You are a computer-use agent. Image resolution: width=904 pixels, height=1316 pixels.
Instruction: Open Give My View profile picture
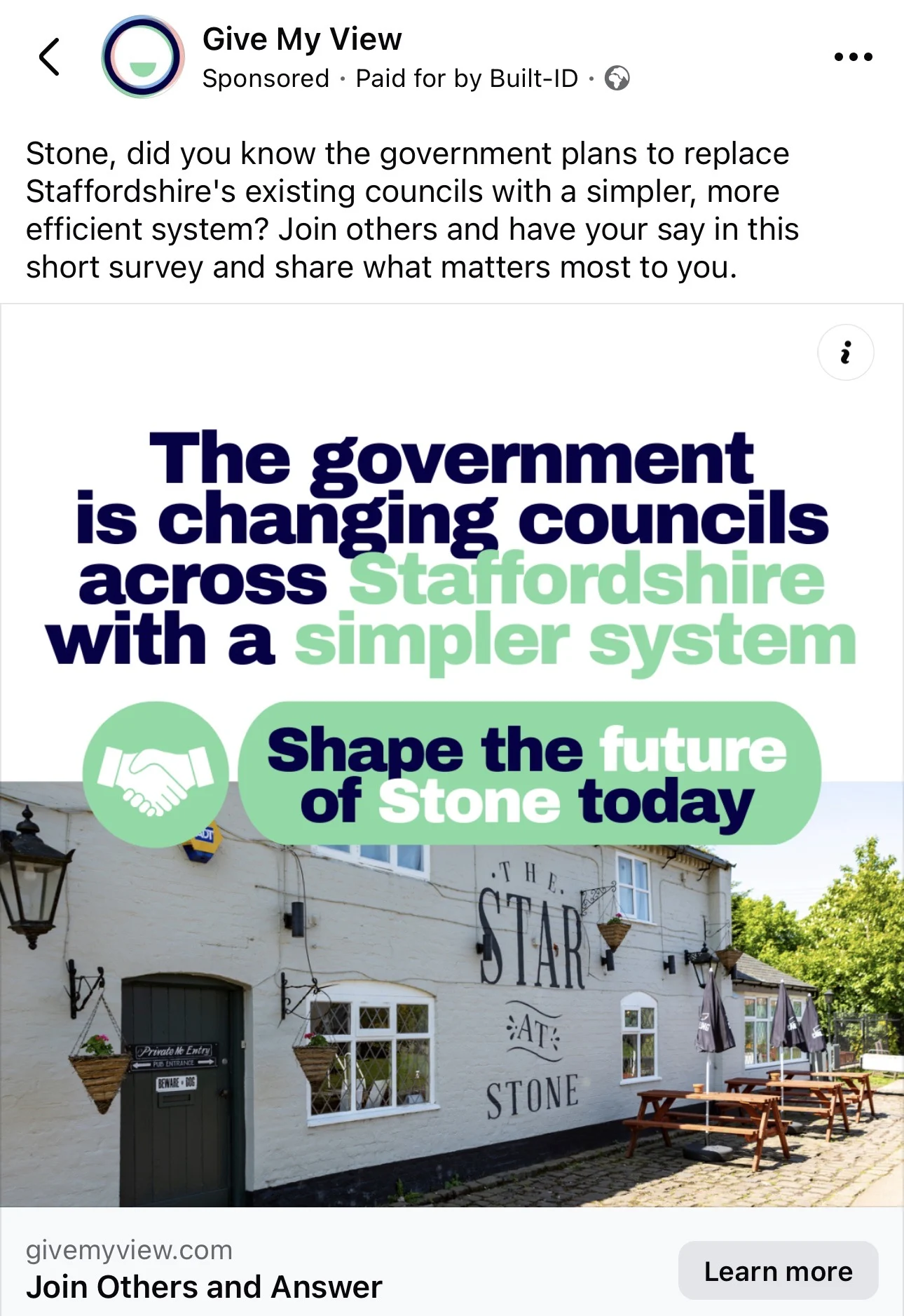point(143,57)
